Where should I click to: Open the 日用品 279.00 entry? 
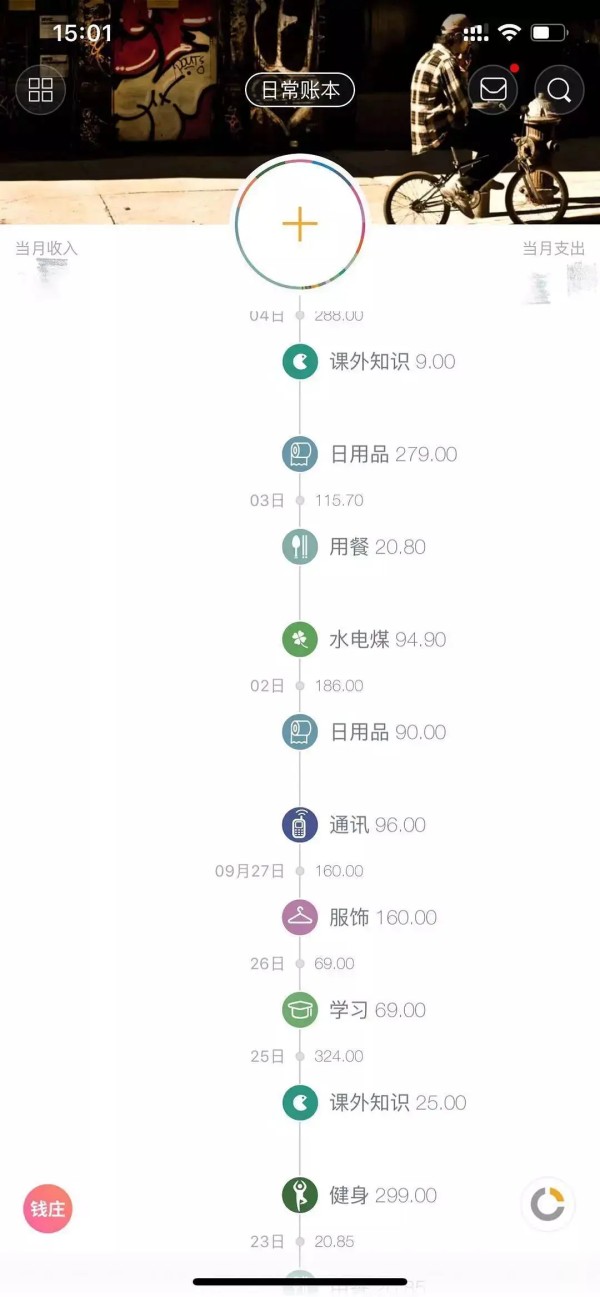[x=370, y=454]
